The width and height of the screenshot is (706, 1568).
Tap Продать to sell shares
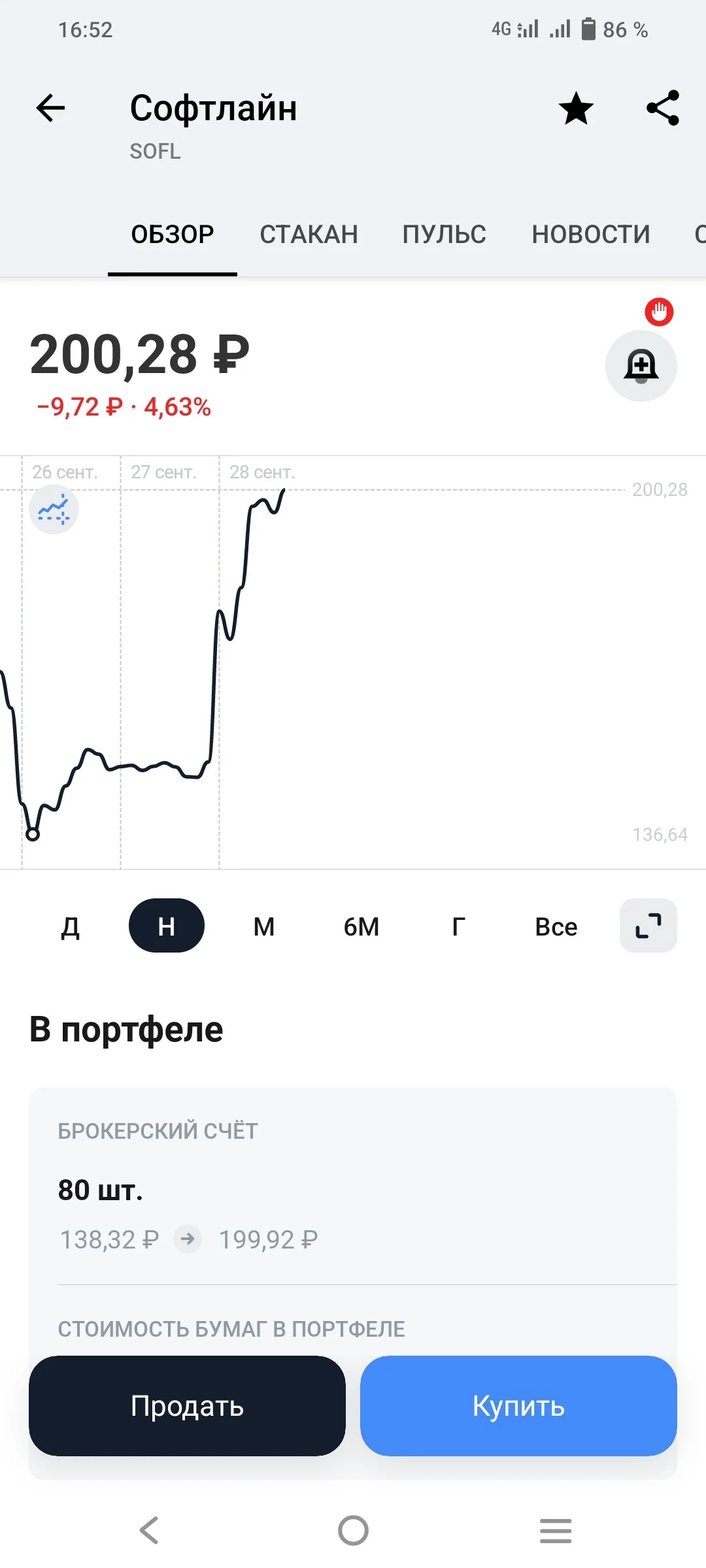[187, 1405]
